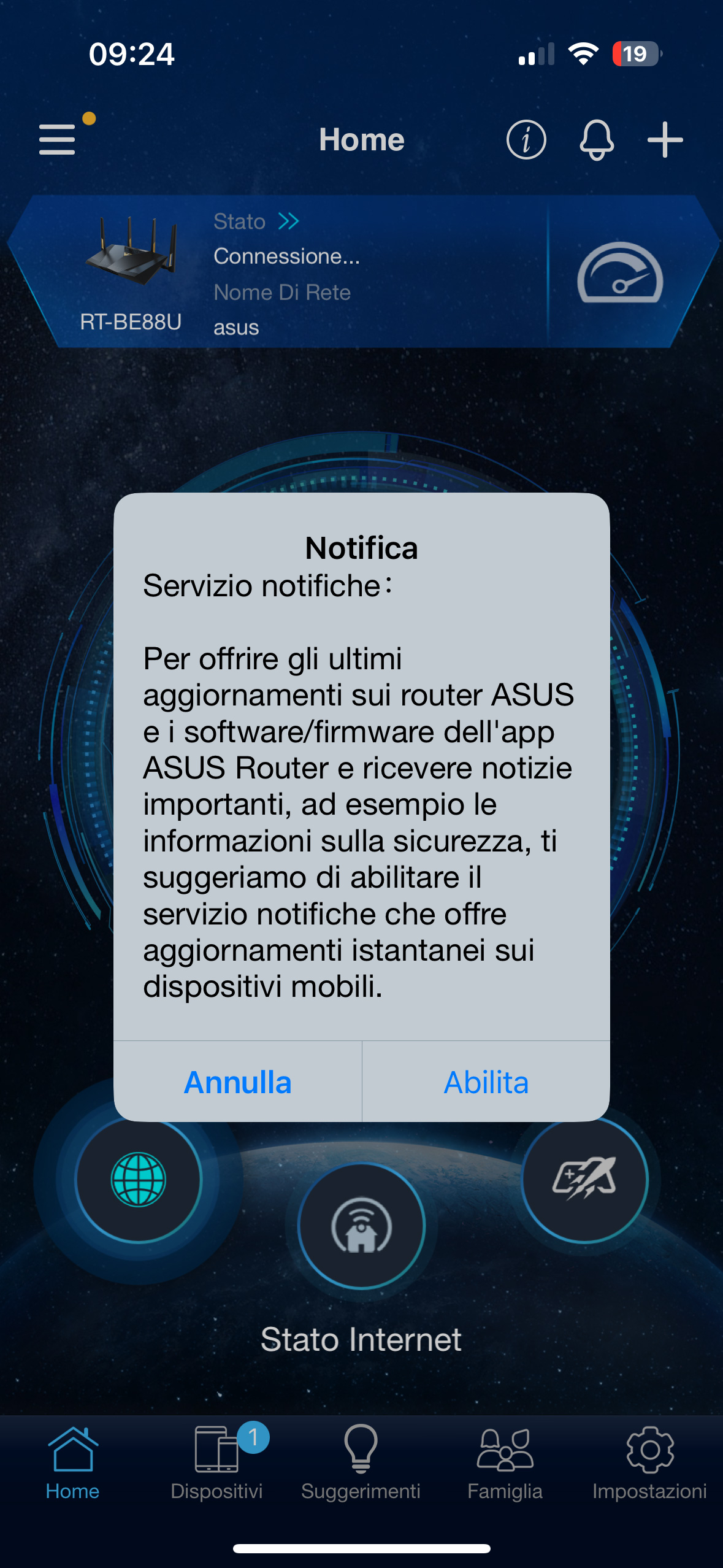
Task: Open the Impostazioni tab
Action: tap(649, 1463)
